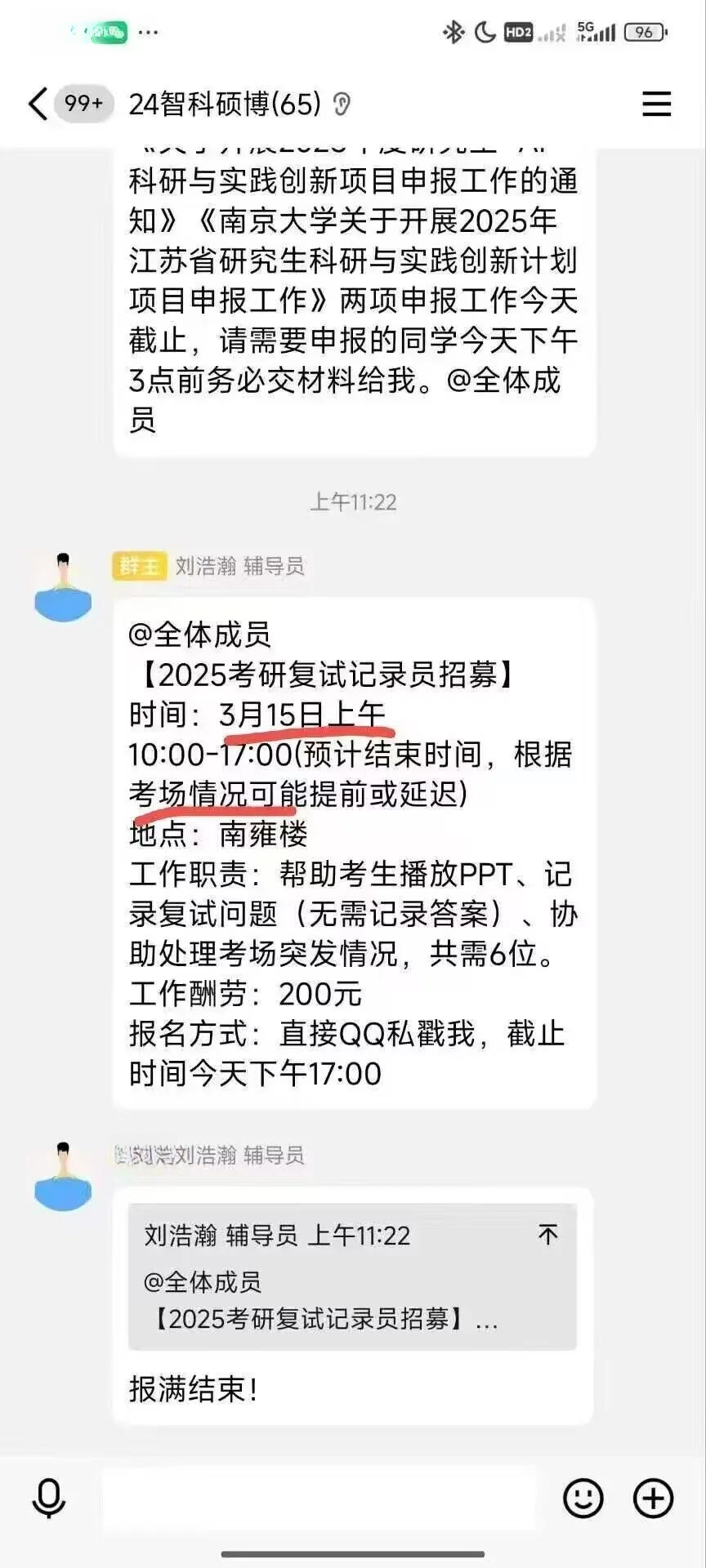Open the plus attachment menu
Viewport: 706px width, 1568px height.
[654, 1498]
